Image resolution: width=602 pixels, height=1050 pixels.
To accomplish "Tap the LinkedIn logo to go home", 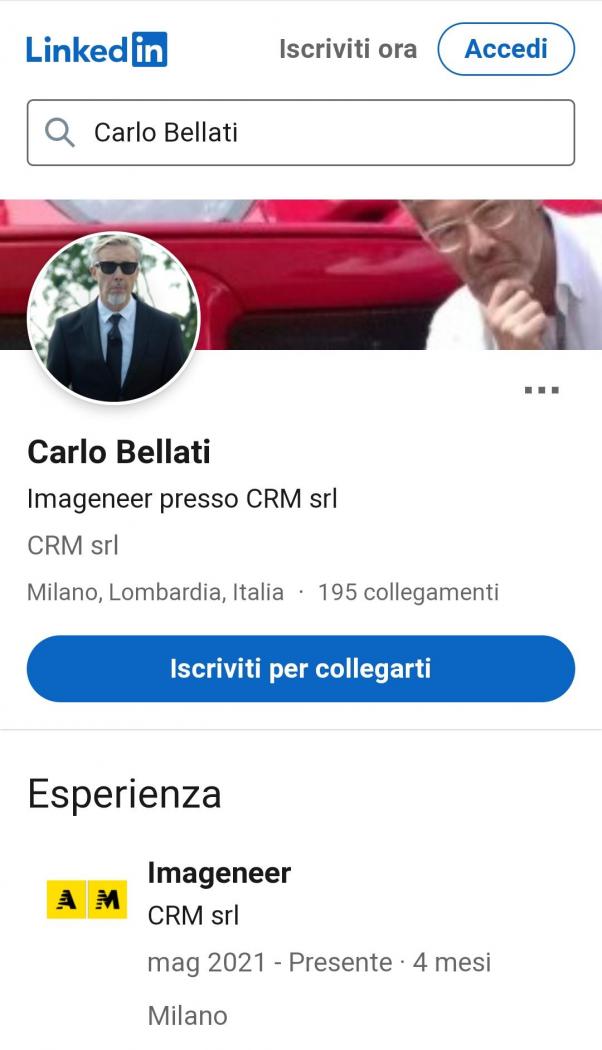I will [x=97, y=49].
